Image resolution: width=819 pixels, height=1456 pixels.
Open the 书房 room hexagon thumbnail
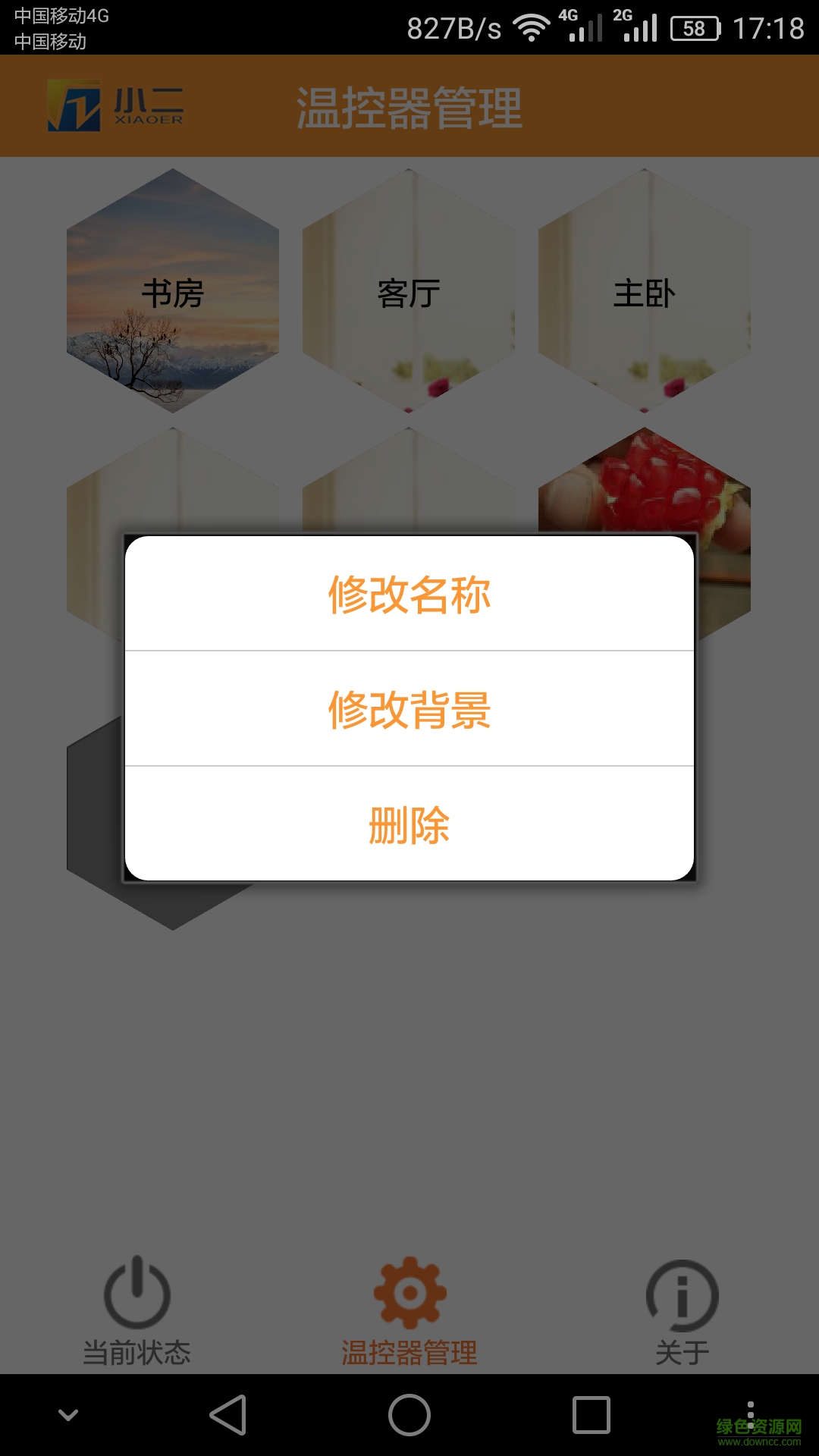pyautogui.click(x=173, y=292)
